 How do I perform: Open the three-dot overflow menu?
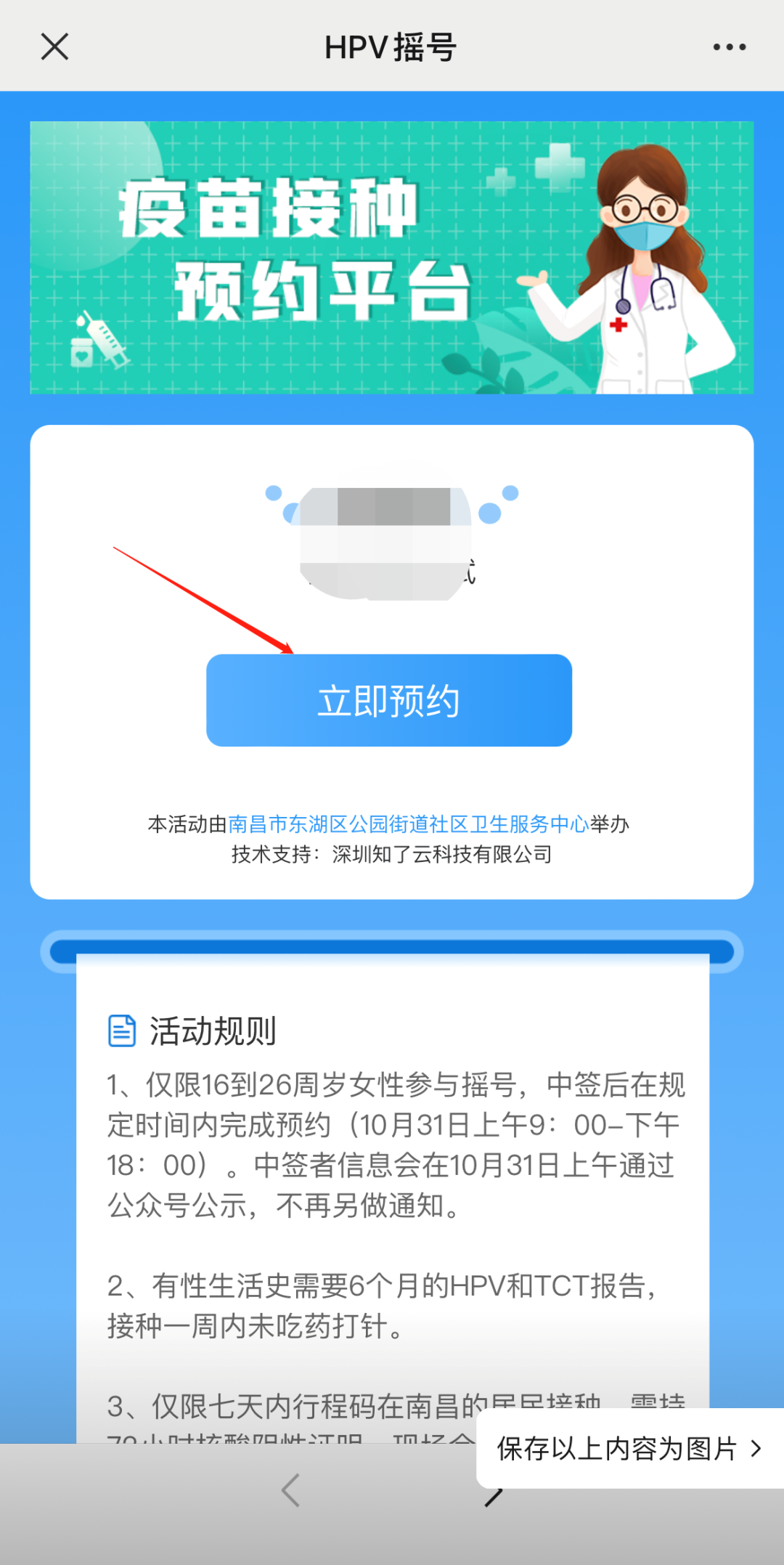tap(729, 47)
